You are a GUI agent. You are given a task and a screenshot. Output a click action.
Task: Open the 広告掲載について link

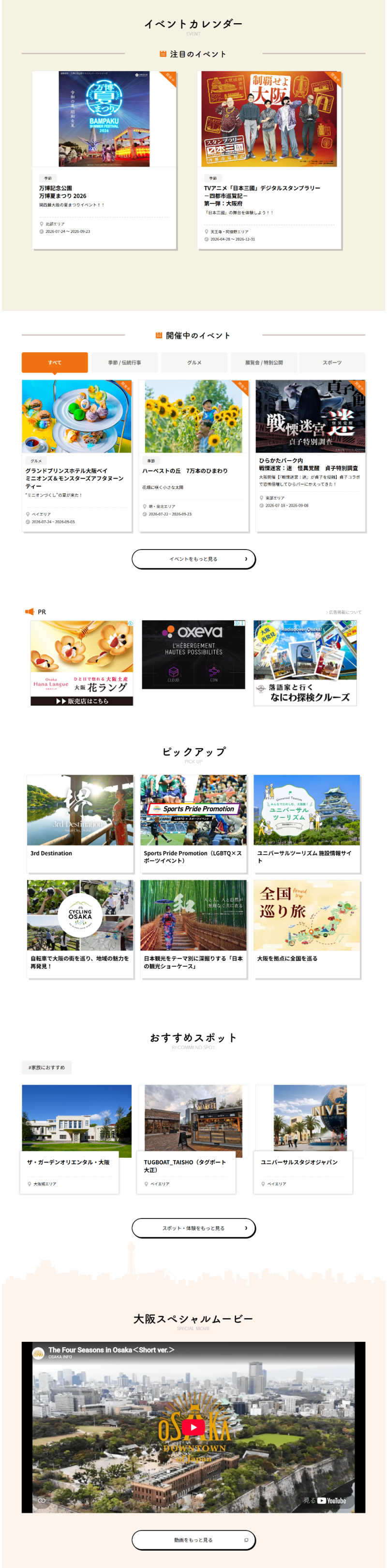[344, 612]
